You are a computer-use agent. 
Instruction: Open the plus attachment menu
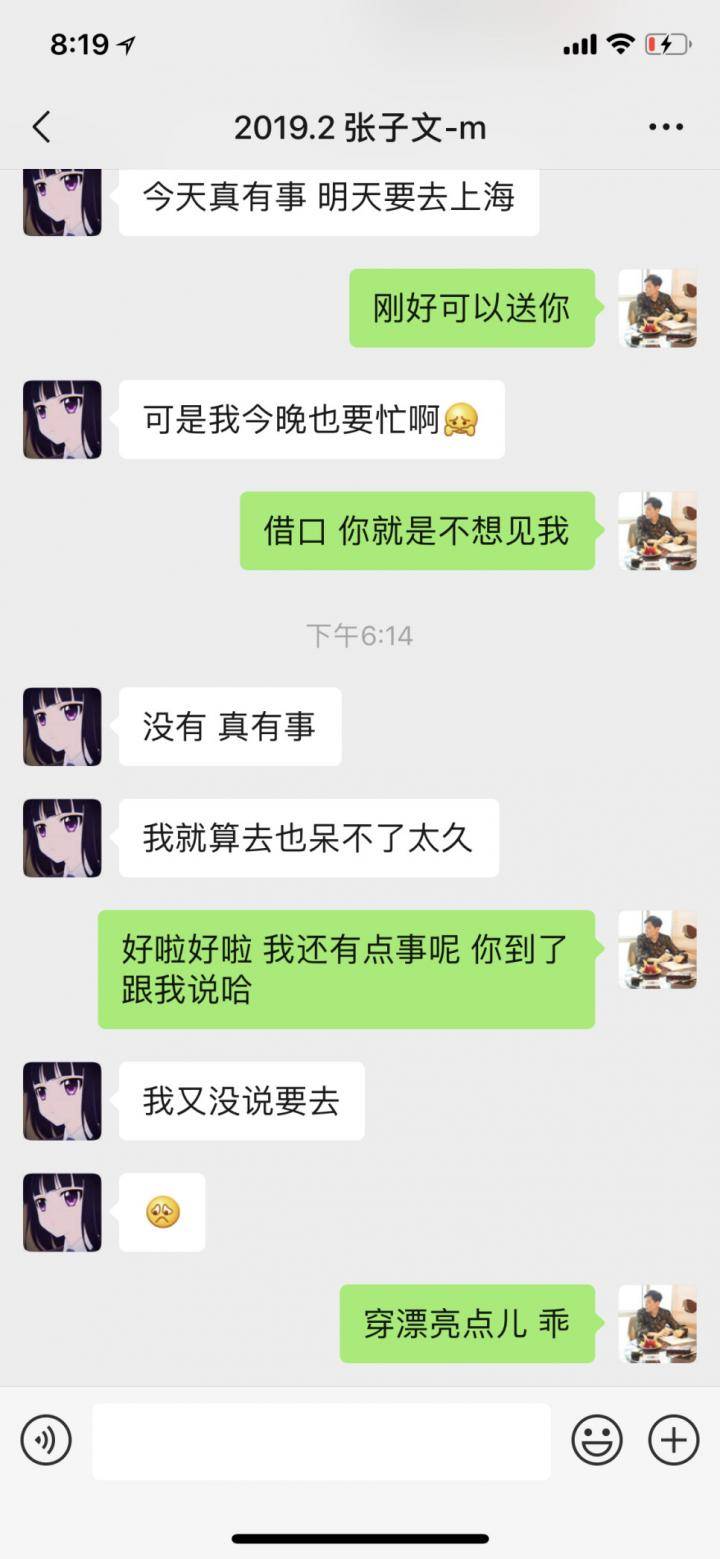pos(672,1440)
